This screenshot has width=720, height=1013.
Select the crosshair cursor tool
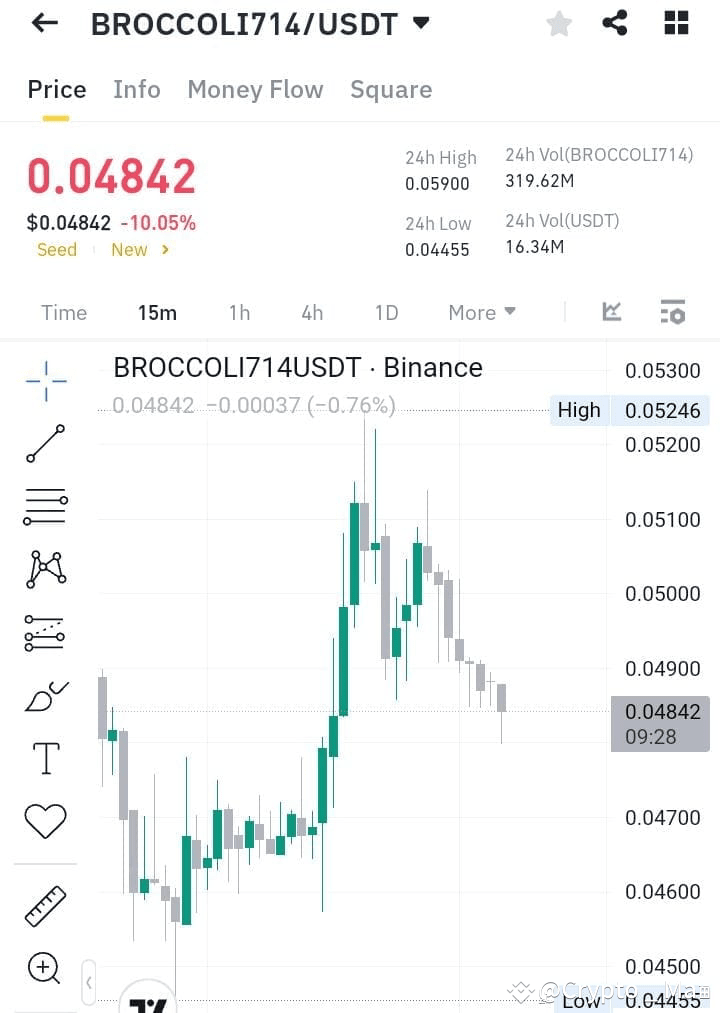[x=44, y=380]
